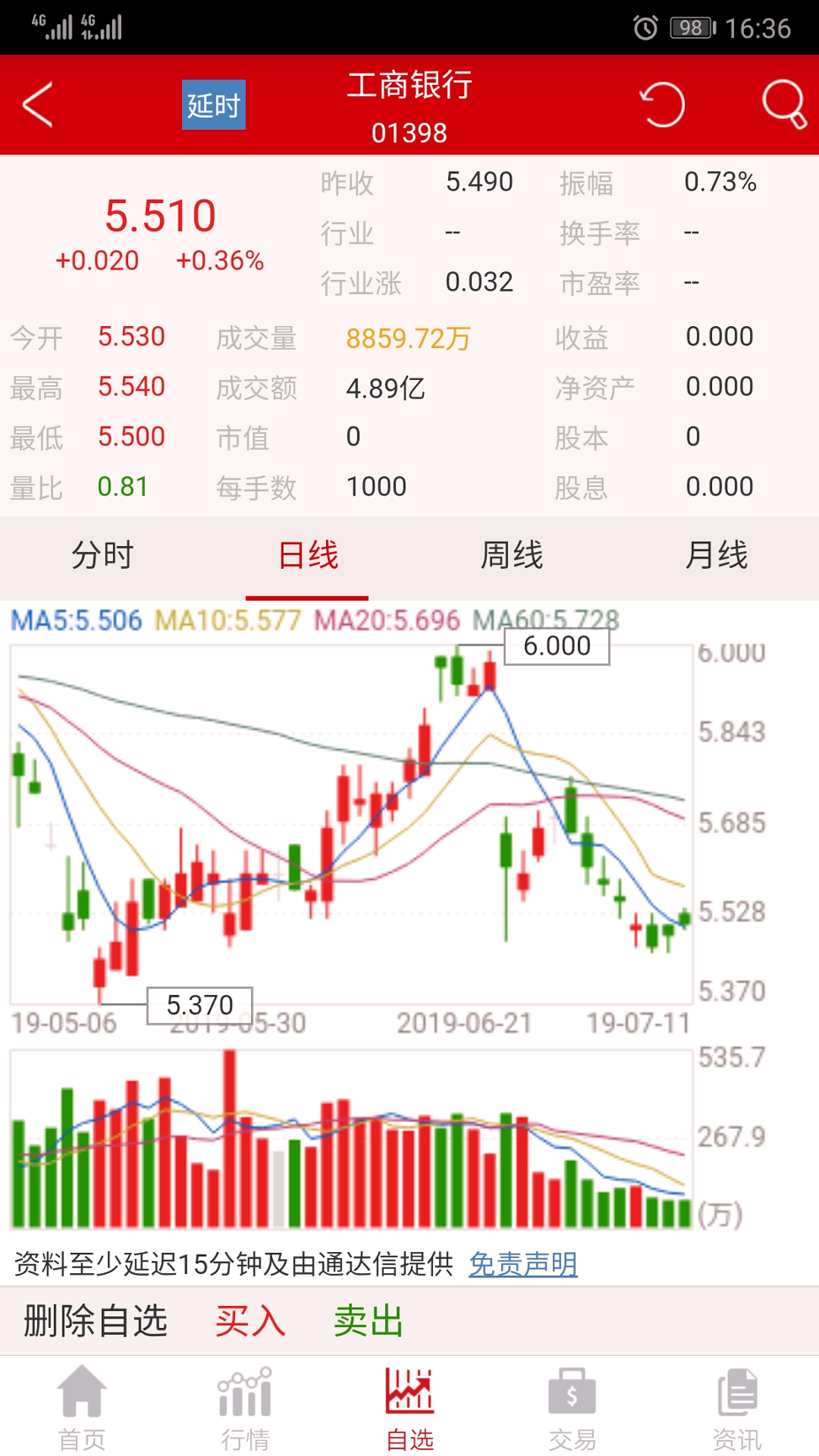The width and height of the screenshot is (819, 1456).
Task: Tap the 6.000 high price marker label
Action: [x=557, y=645]
